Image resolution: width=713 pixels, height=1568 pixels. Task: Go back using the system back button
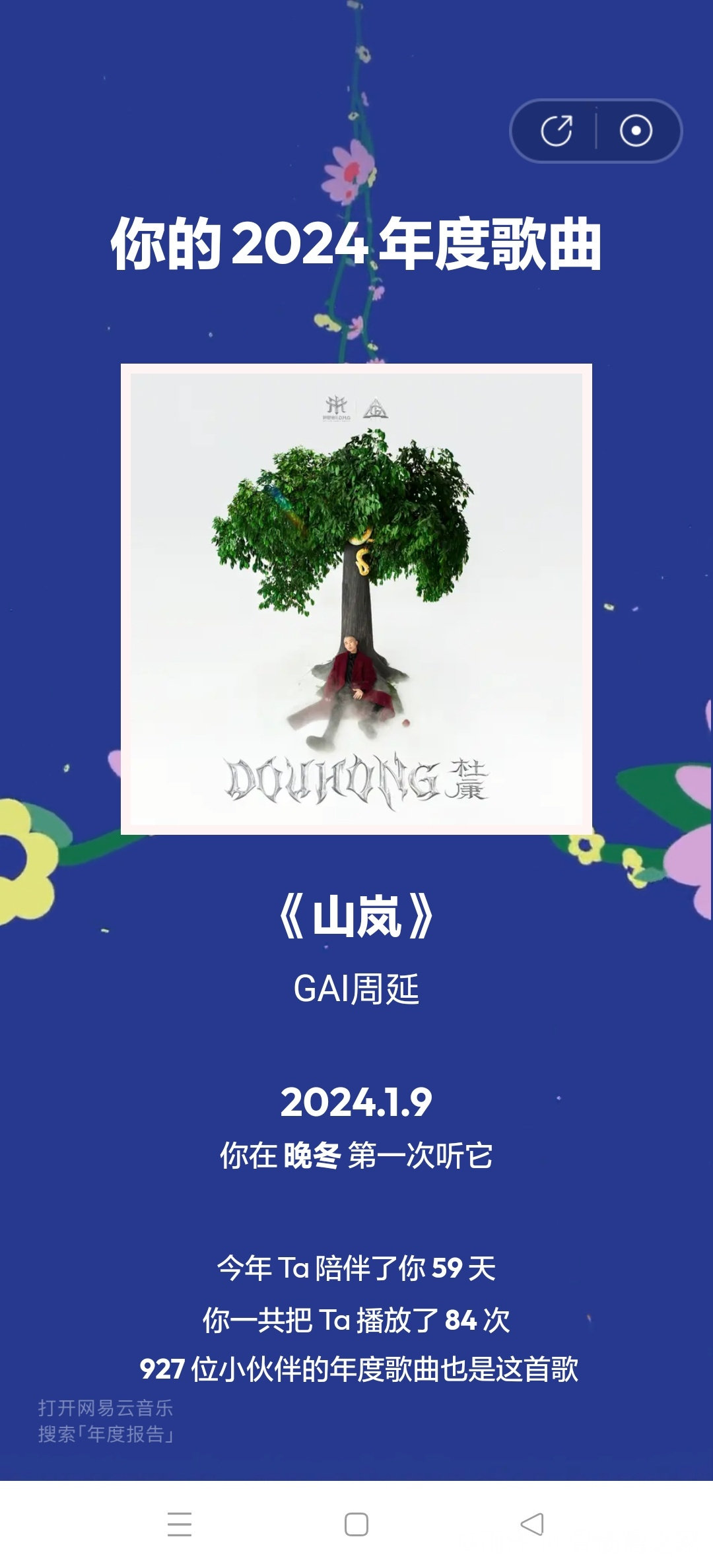[532, 1524]
